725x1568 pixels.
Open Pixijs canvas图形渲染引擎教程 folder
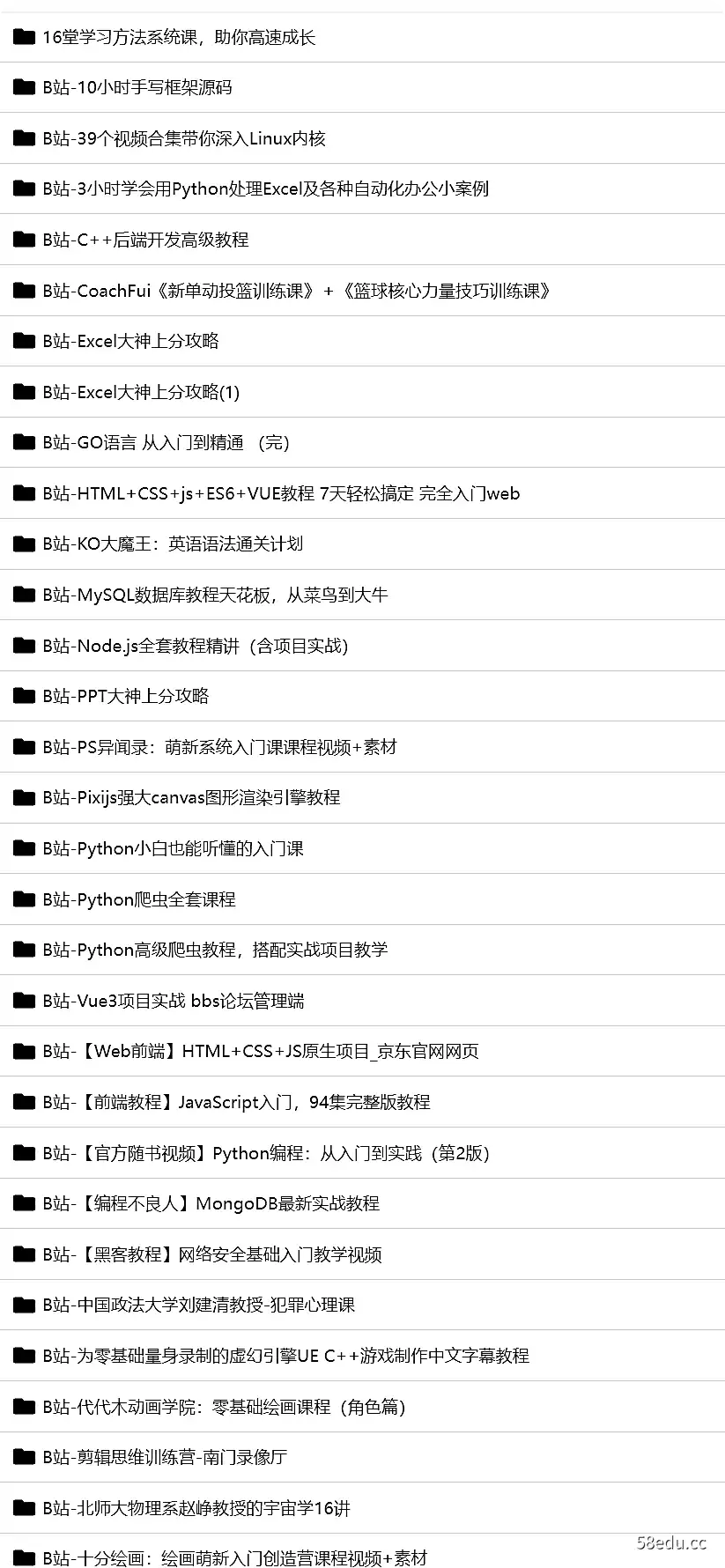coord(191,797)
